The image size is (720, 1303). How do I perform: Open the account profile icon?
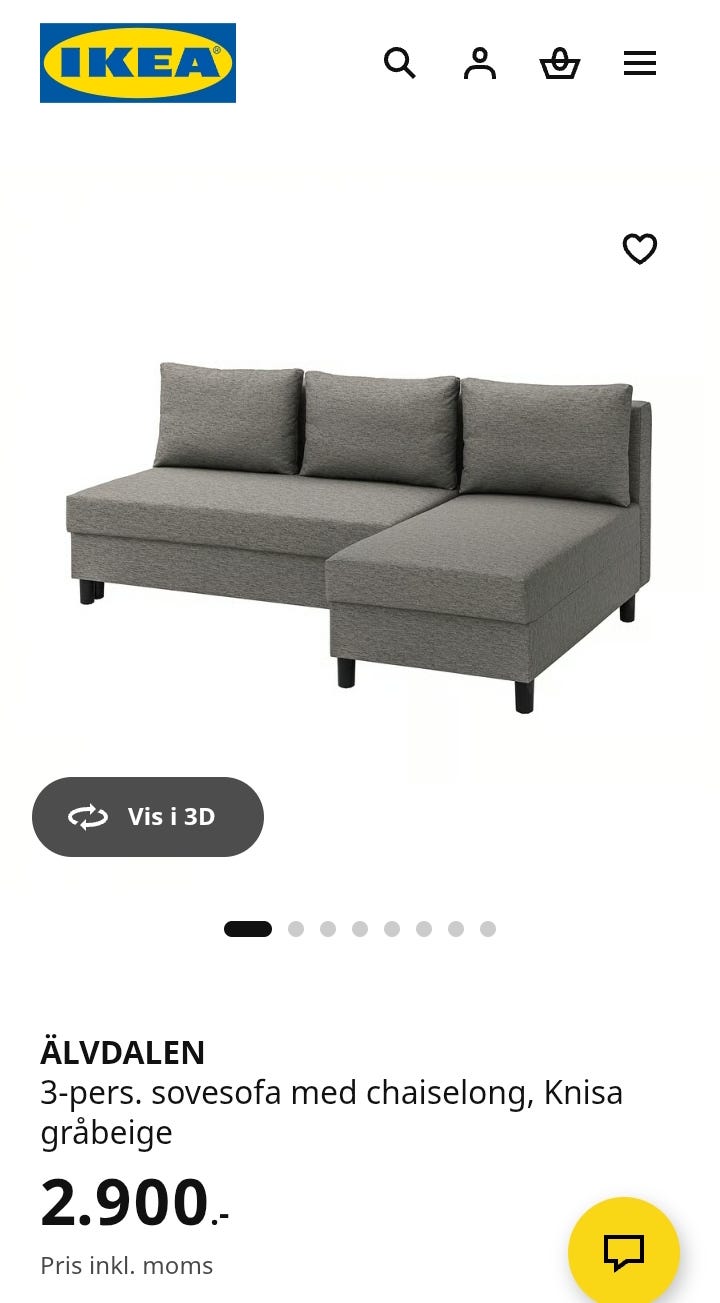tap(479, 63)
